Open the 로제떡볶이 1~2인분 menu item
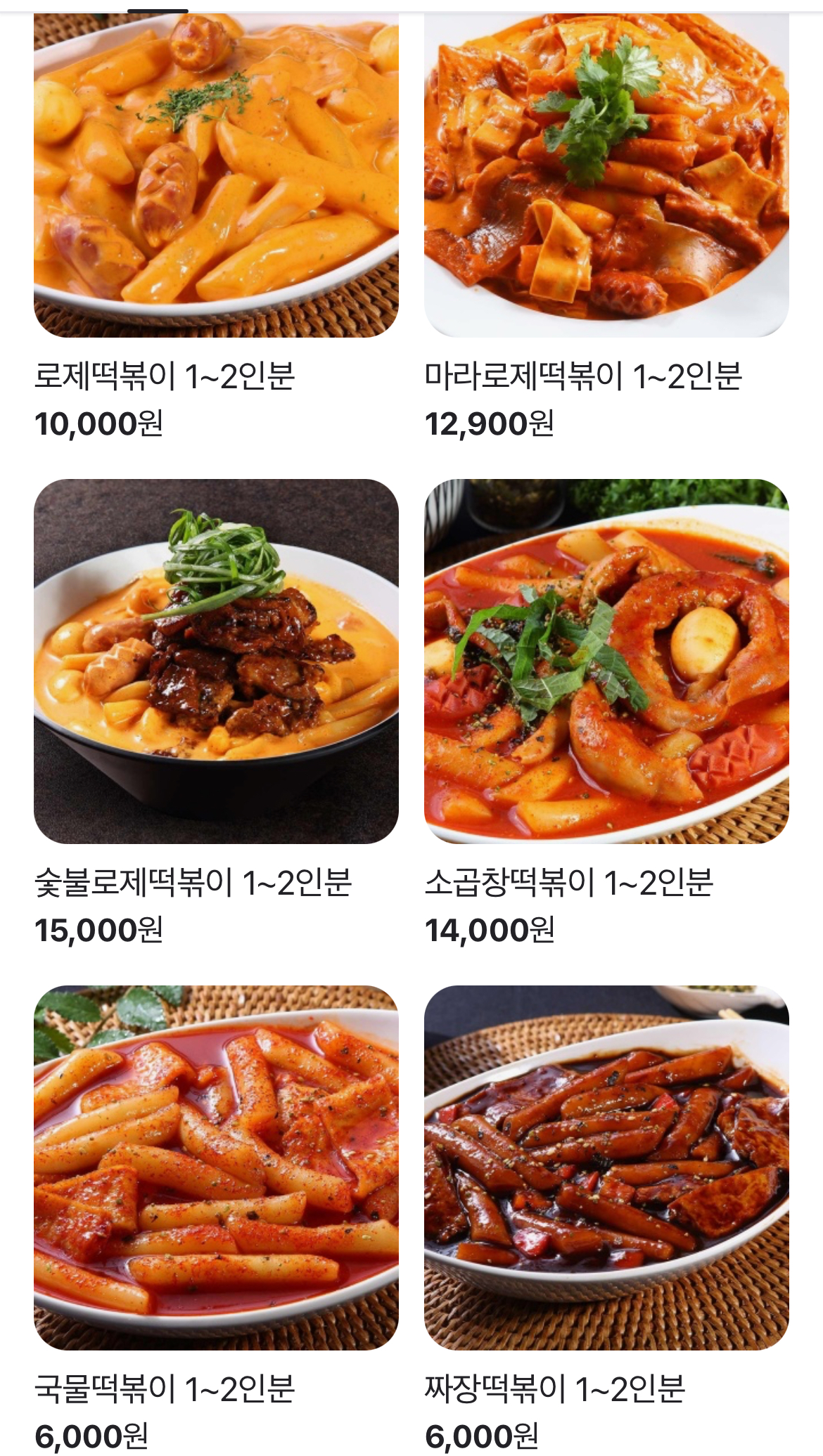This screenshot has width=823, height=1456. click(x=216, y=176)
